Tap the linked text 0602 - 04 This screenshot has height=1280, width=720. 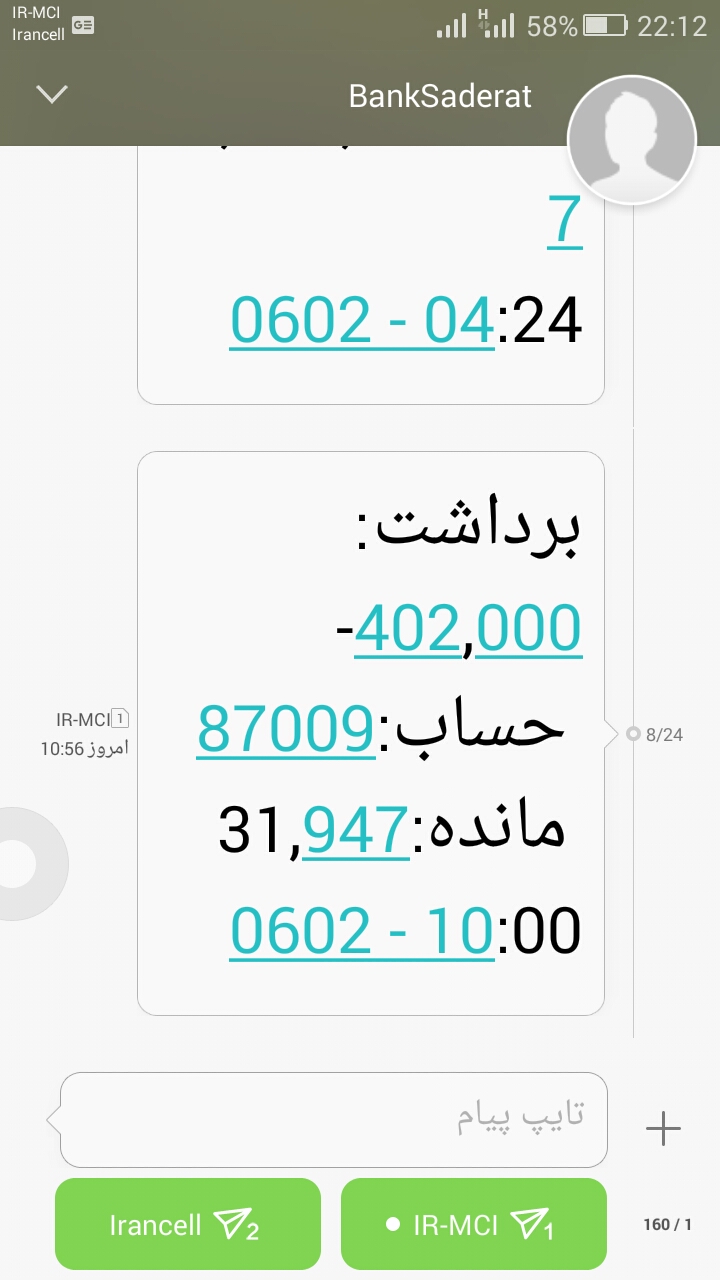tap(361, 321)
